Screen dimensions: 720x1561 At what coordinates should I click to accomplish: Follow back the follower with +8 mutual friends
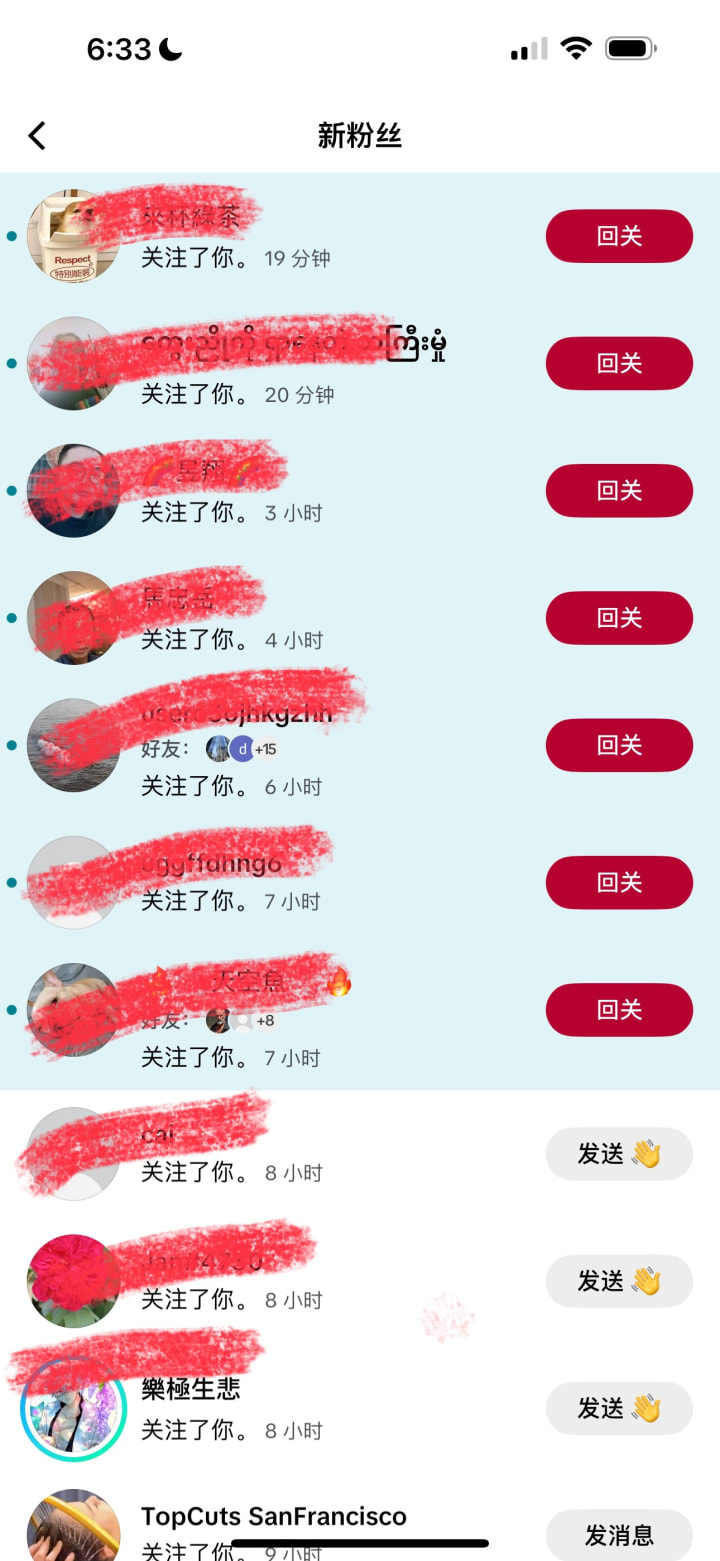point(618,1010)
